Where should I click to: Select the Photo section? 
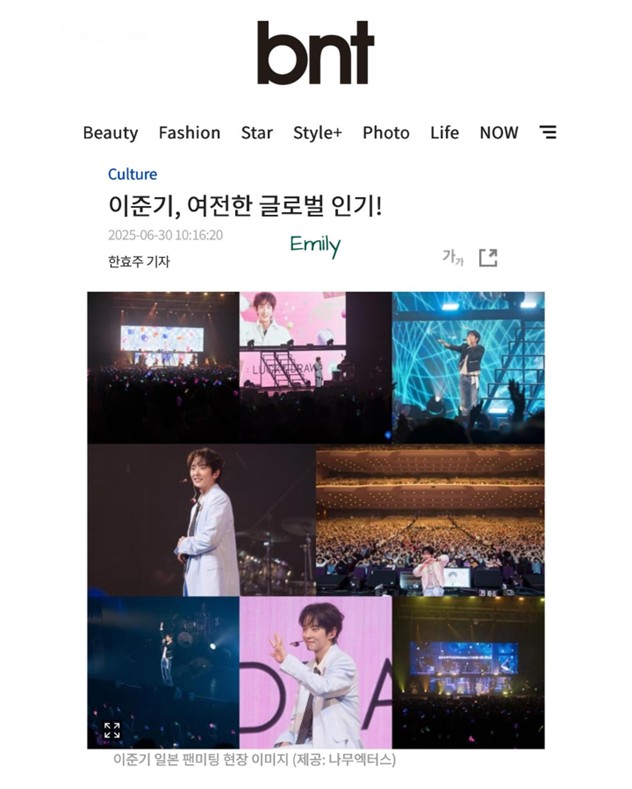[385, 133]
